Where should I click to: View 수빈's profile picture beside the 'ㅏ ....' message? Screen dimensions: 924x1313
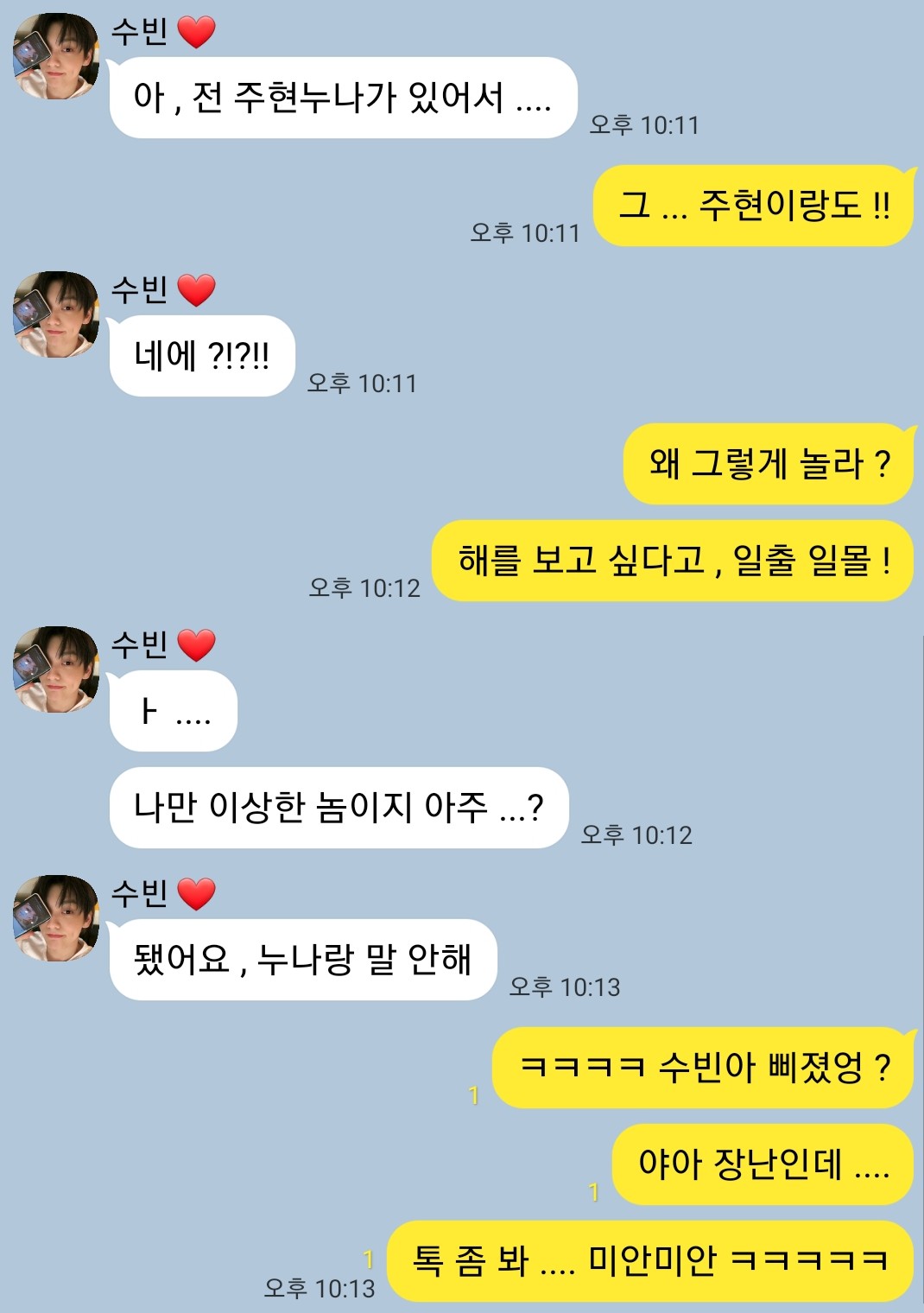pos(56,669)
